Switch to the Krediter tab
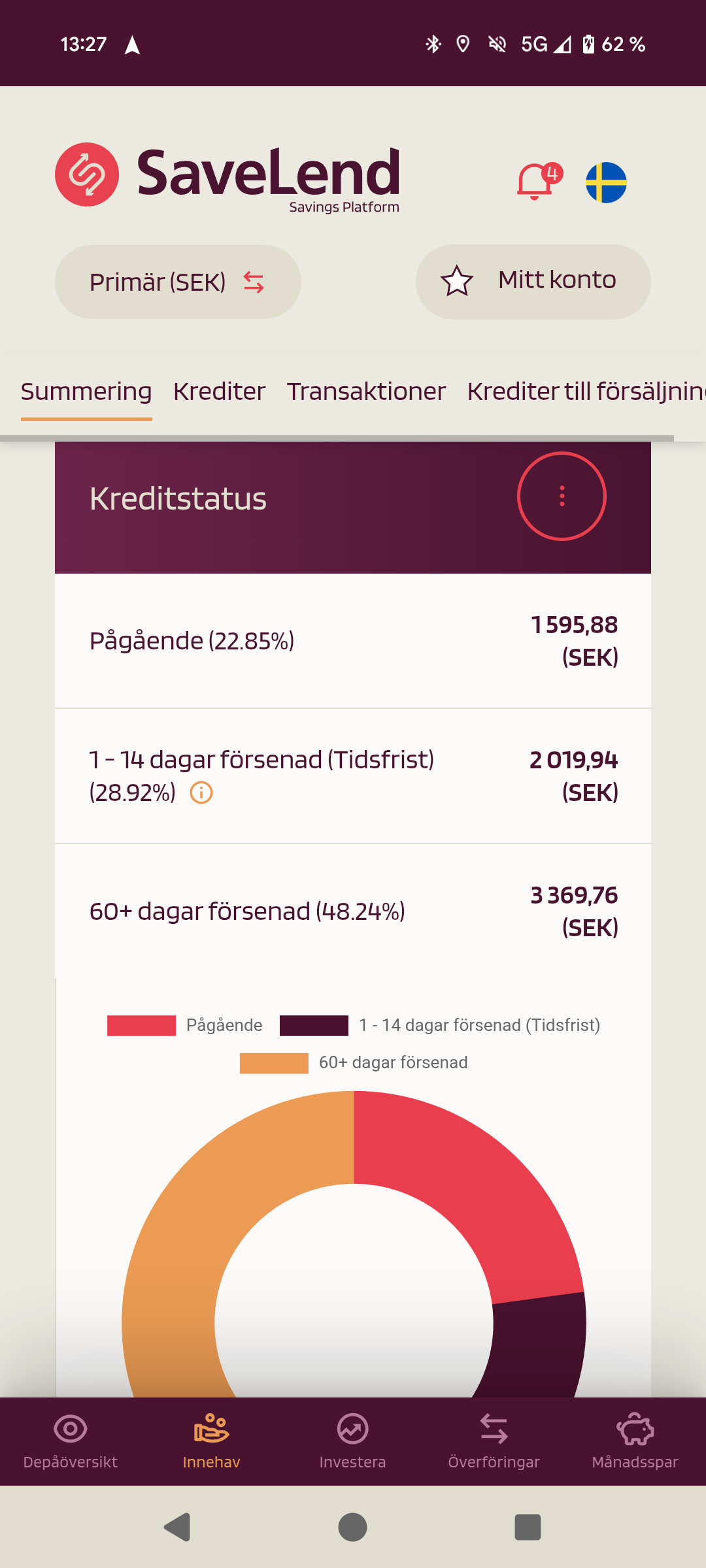The height and width of the screenshot is (1568, 706). click(x=219, y=391)
